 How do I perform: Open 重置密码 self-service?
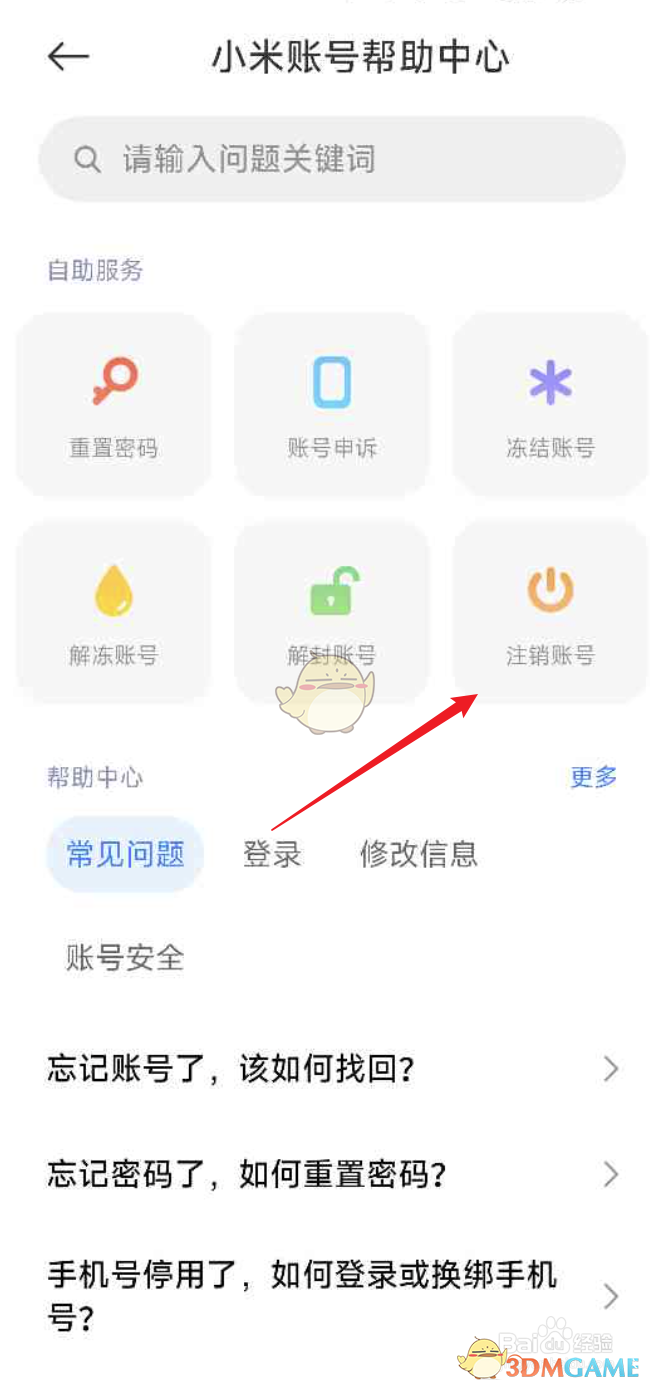[113, 405]
